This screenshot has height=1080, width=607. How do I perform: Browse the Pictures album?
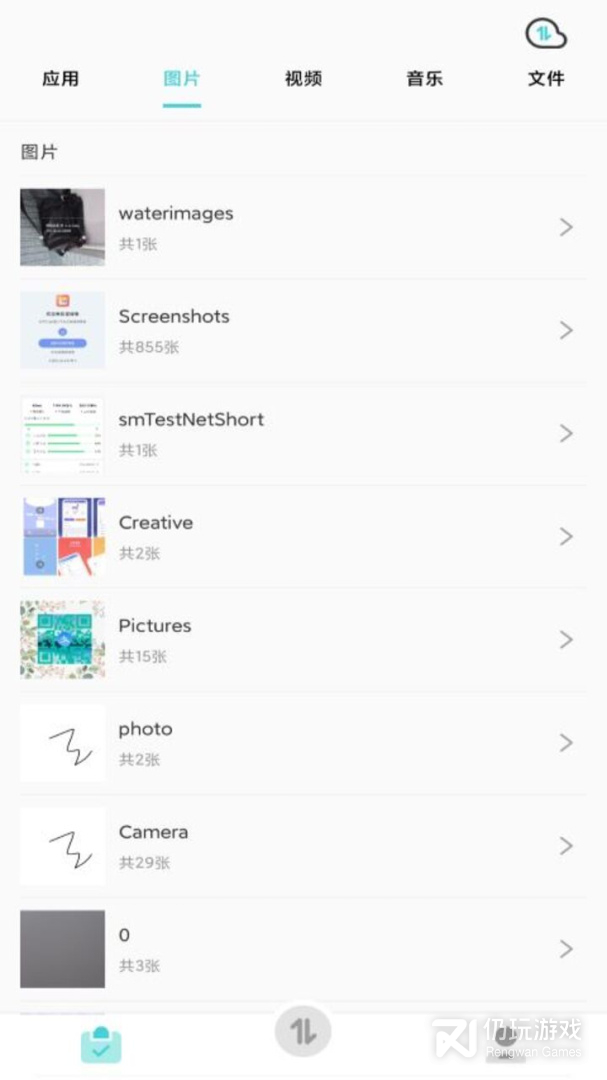tap(300, 639)
